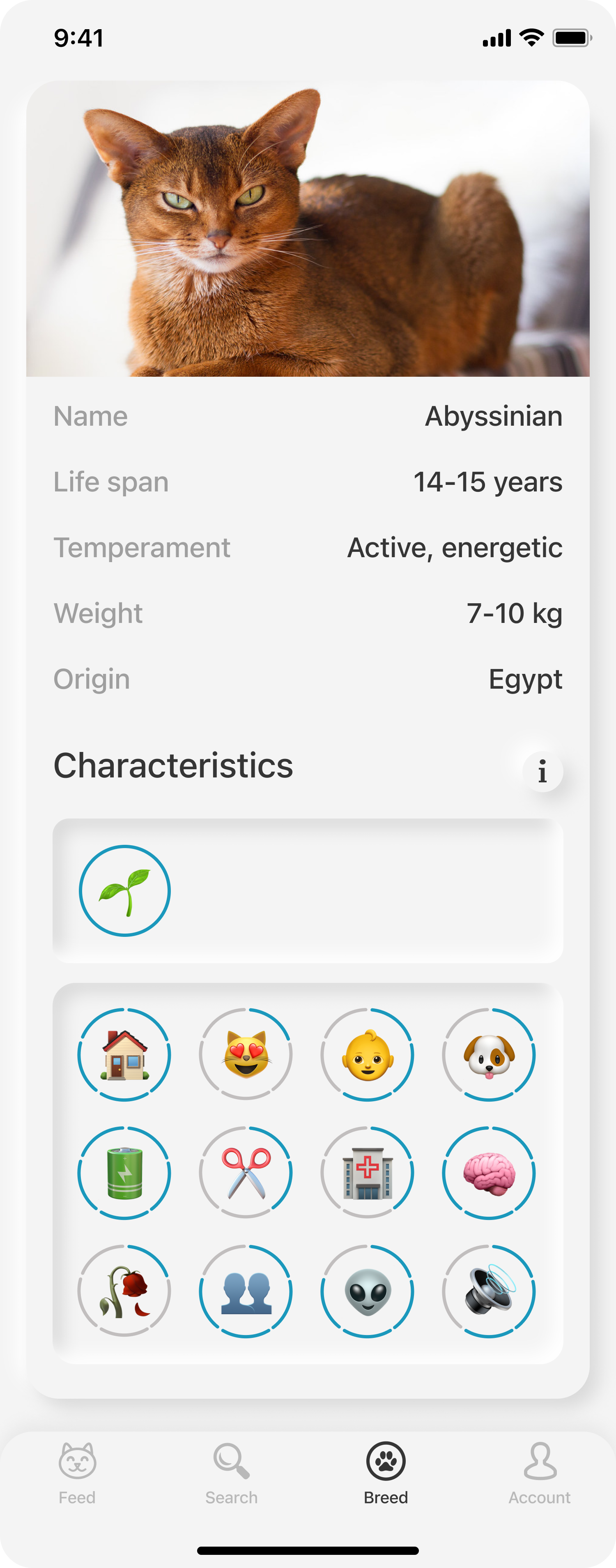Go to the Account tab
This screenshot has height=1568, width=616.
coord(539,1471)
